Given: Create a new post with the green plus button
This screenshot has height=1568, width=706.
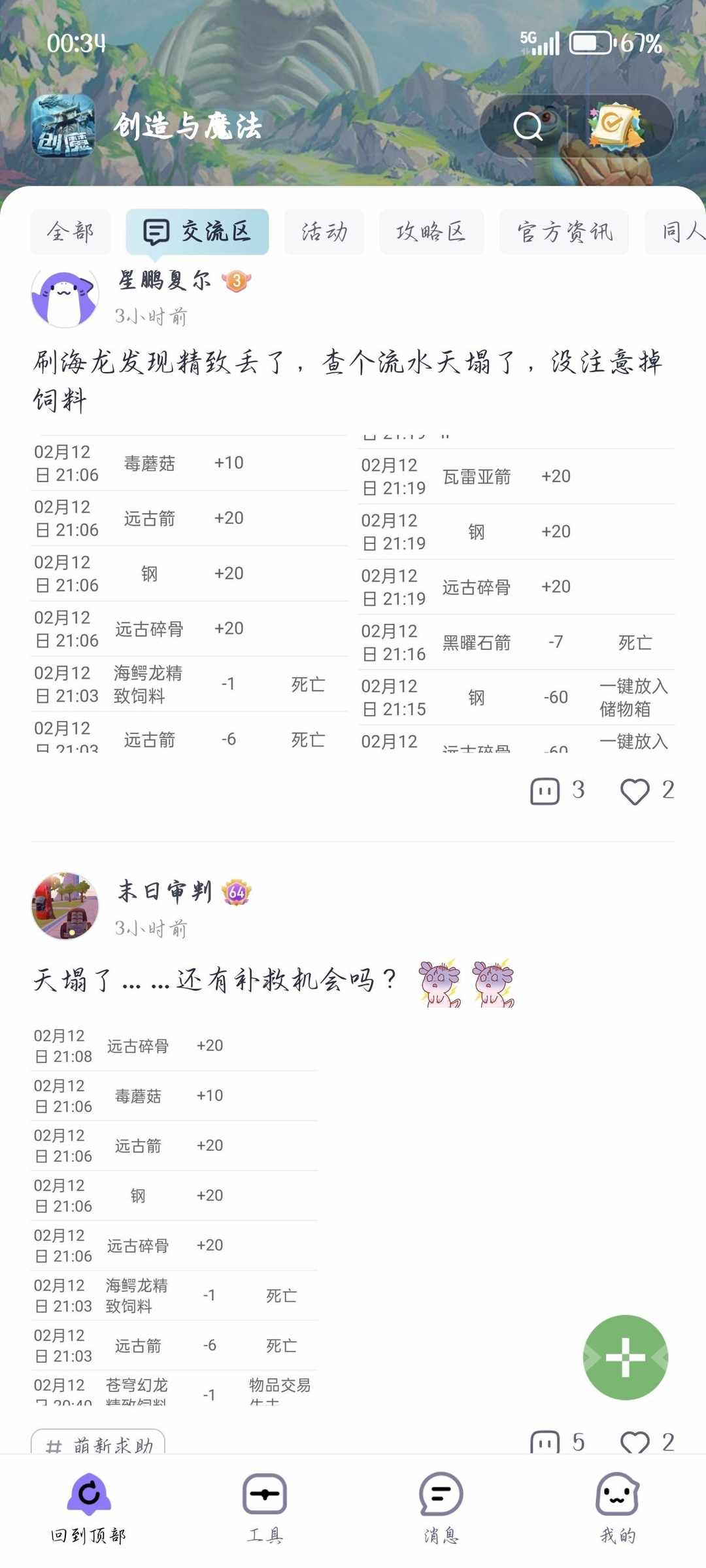Looking at the screenshot, I should [625, 1357].
